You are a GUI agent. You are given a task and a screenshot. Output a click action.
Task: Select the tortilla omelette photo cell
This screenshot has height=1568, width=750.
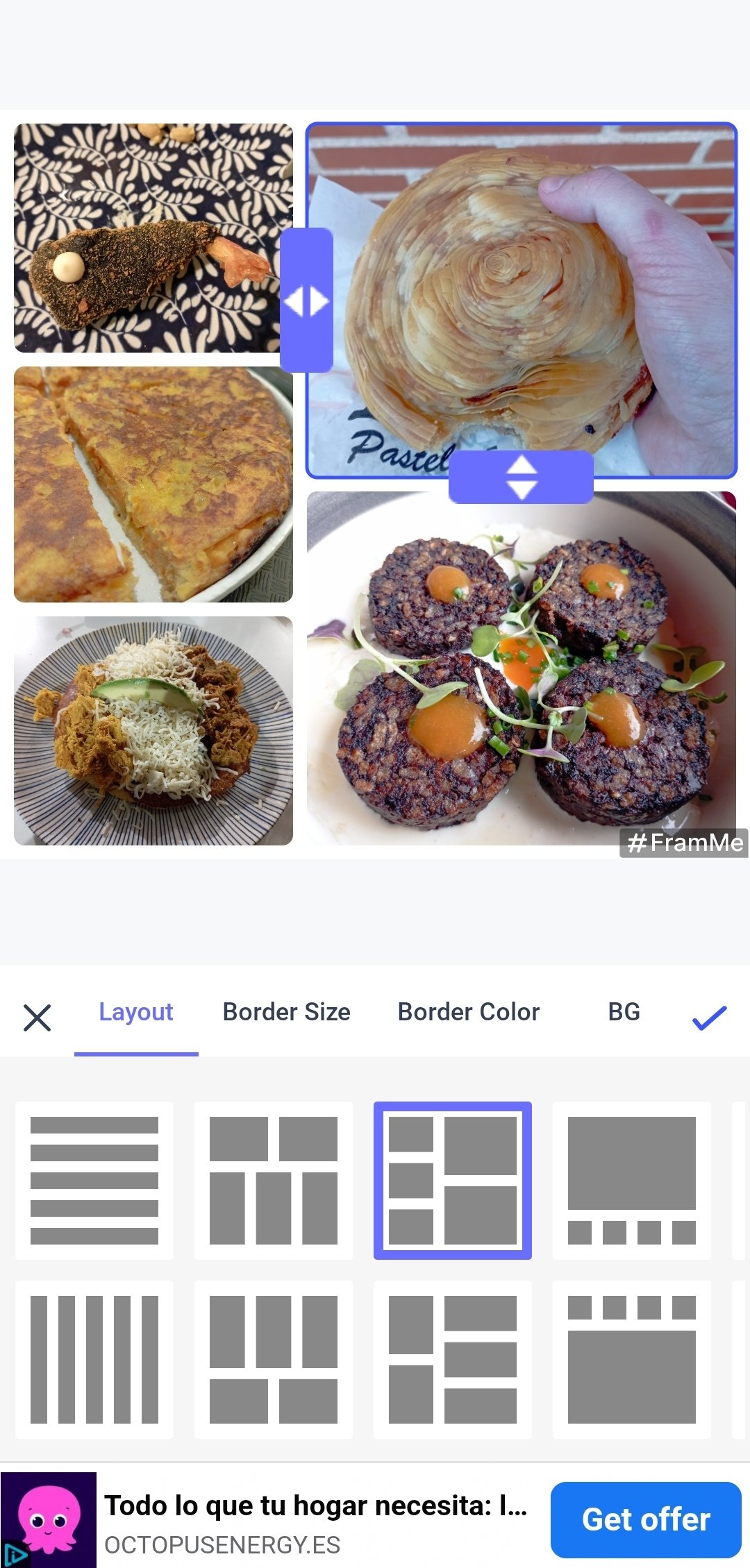pos(153,484)
